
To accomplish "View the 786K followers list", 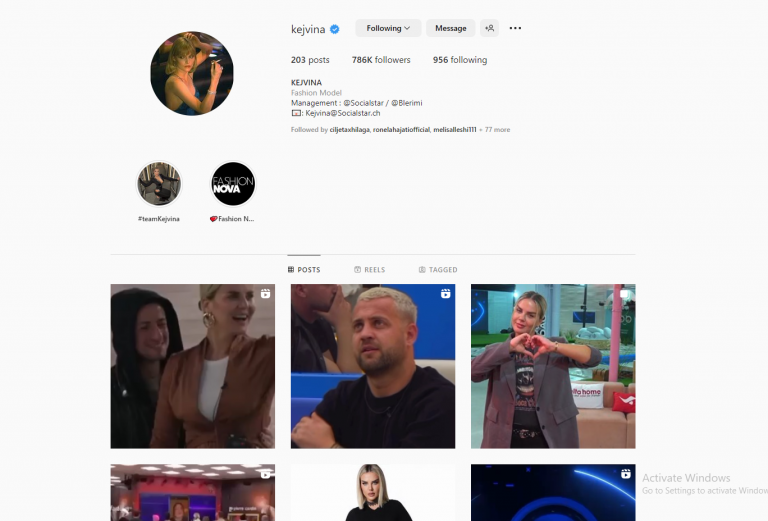I will pyautogui.click(x=381, y=60).
